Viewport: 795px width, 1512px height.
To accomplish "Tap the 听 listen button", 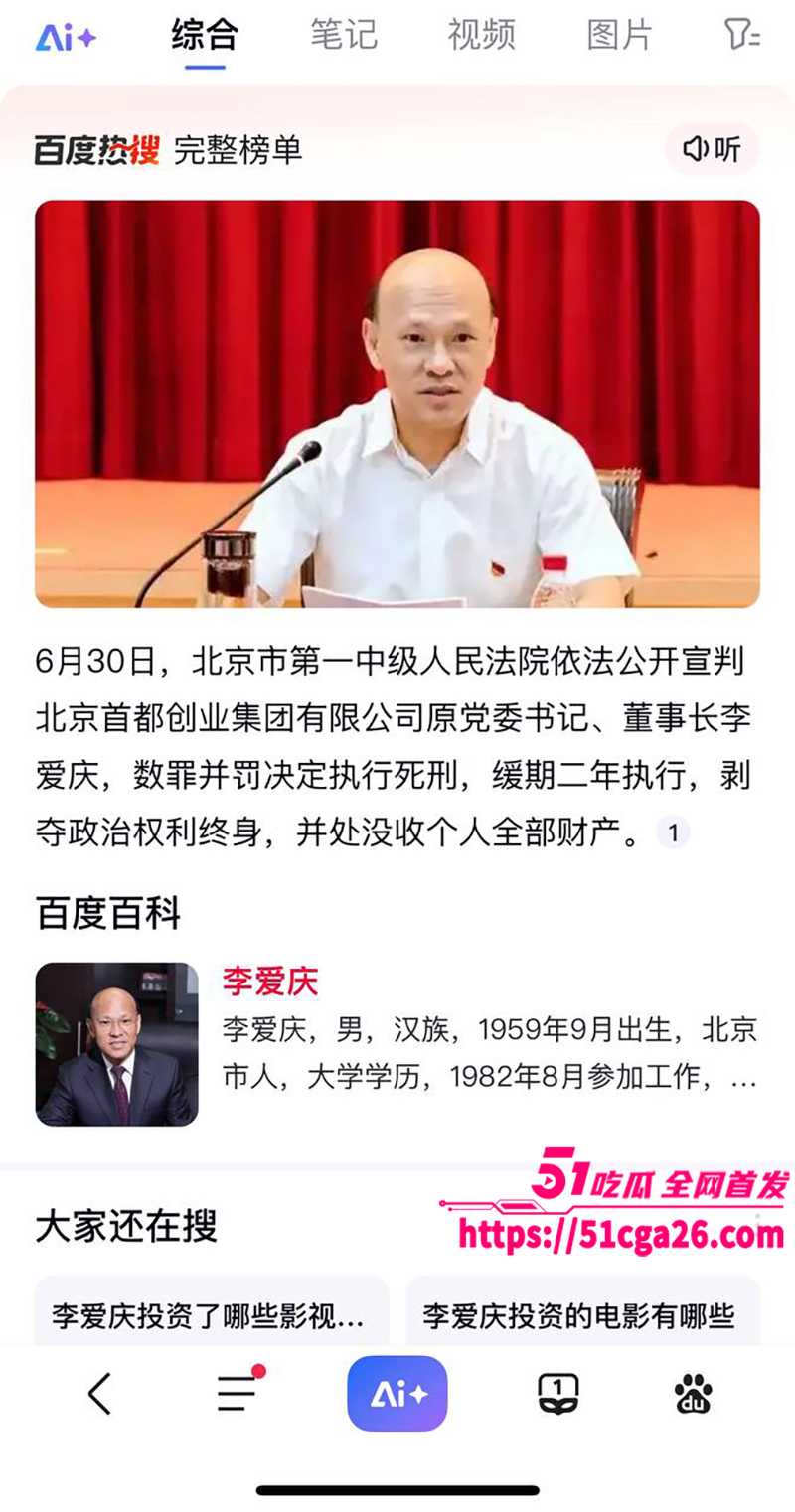I will click(x=712, y=149).
